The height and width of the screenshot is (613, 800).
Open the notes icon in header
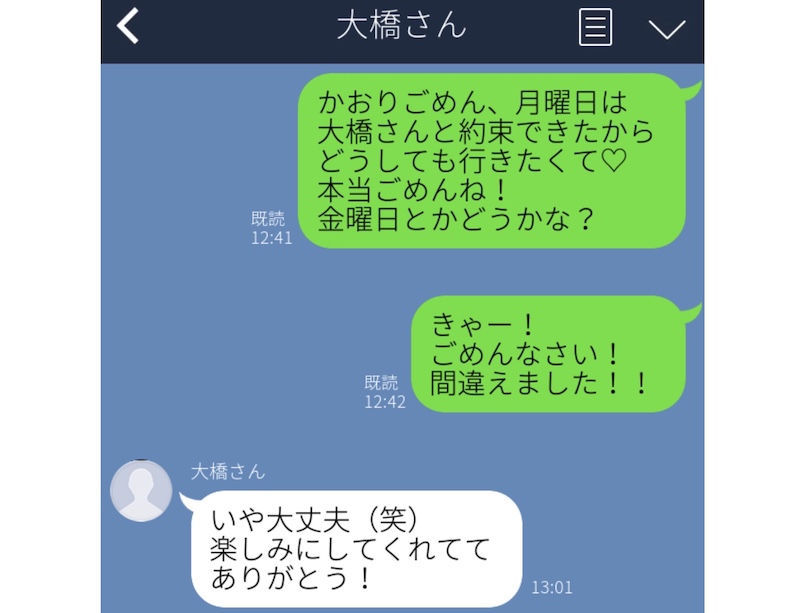595,28
